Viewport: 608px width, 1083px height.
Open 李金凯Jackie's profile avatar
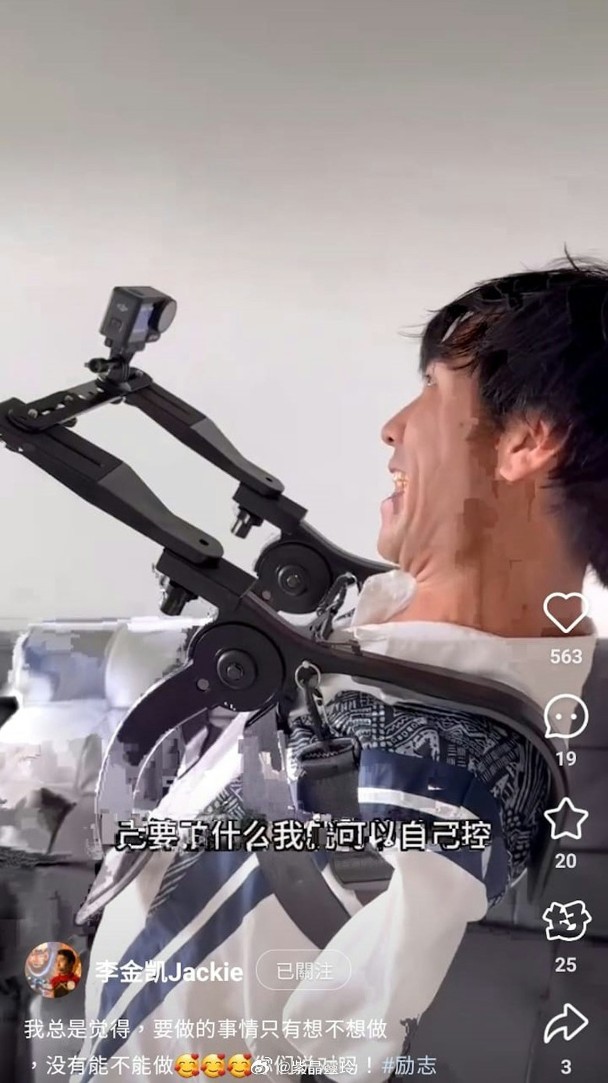[53, 970]
